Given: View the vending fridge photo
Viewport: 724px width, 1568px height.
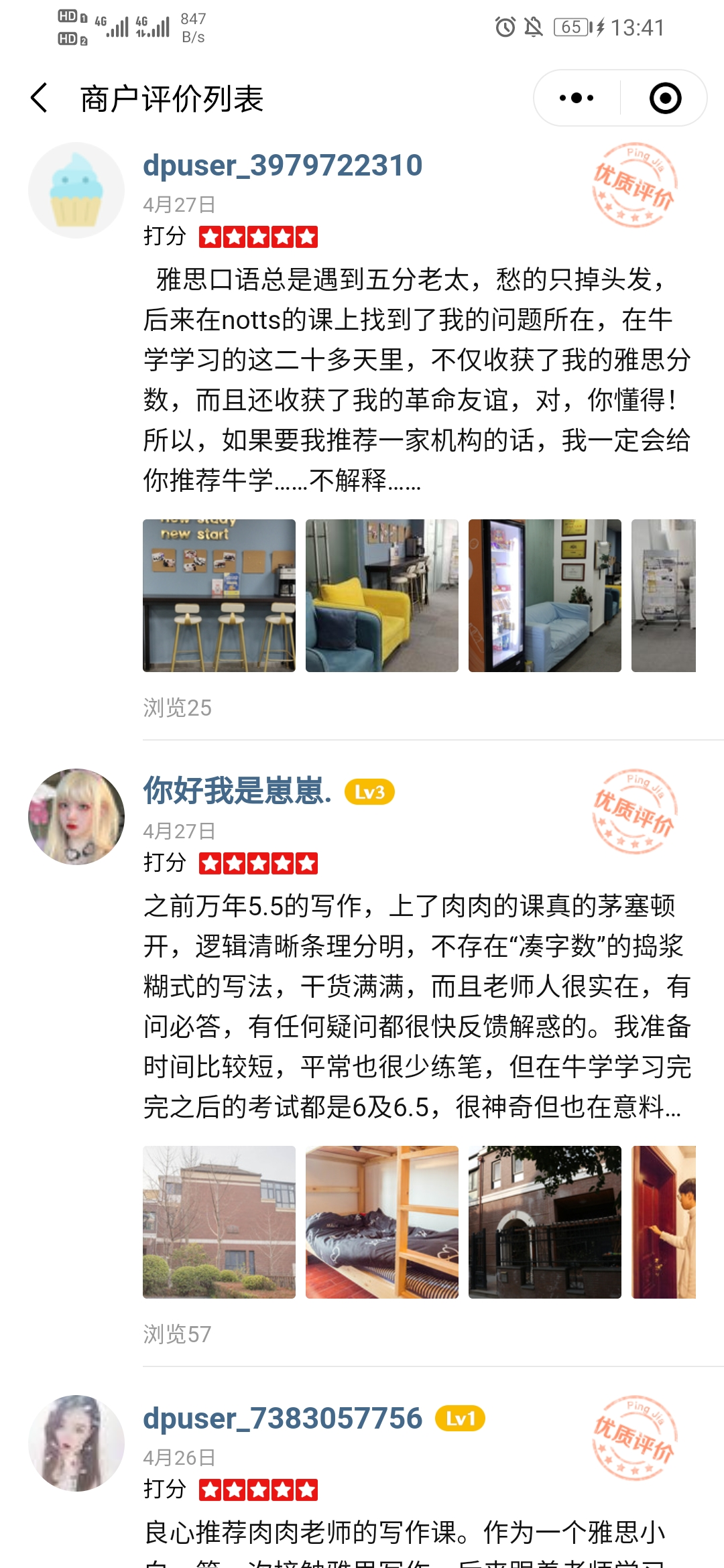Looking at the screenshot, I should [545, 596].
